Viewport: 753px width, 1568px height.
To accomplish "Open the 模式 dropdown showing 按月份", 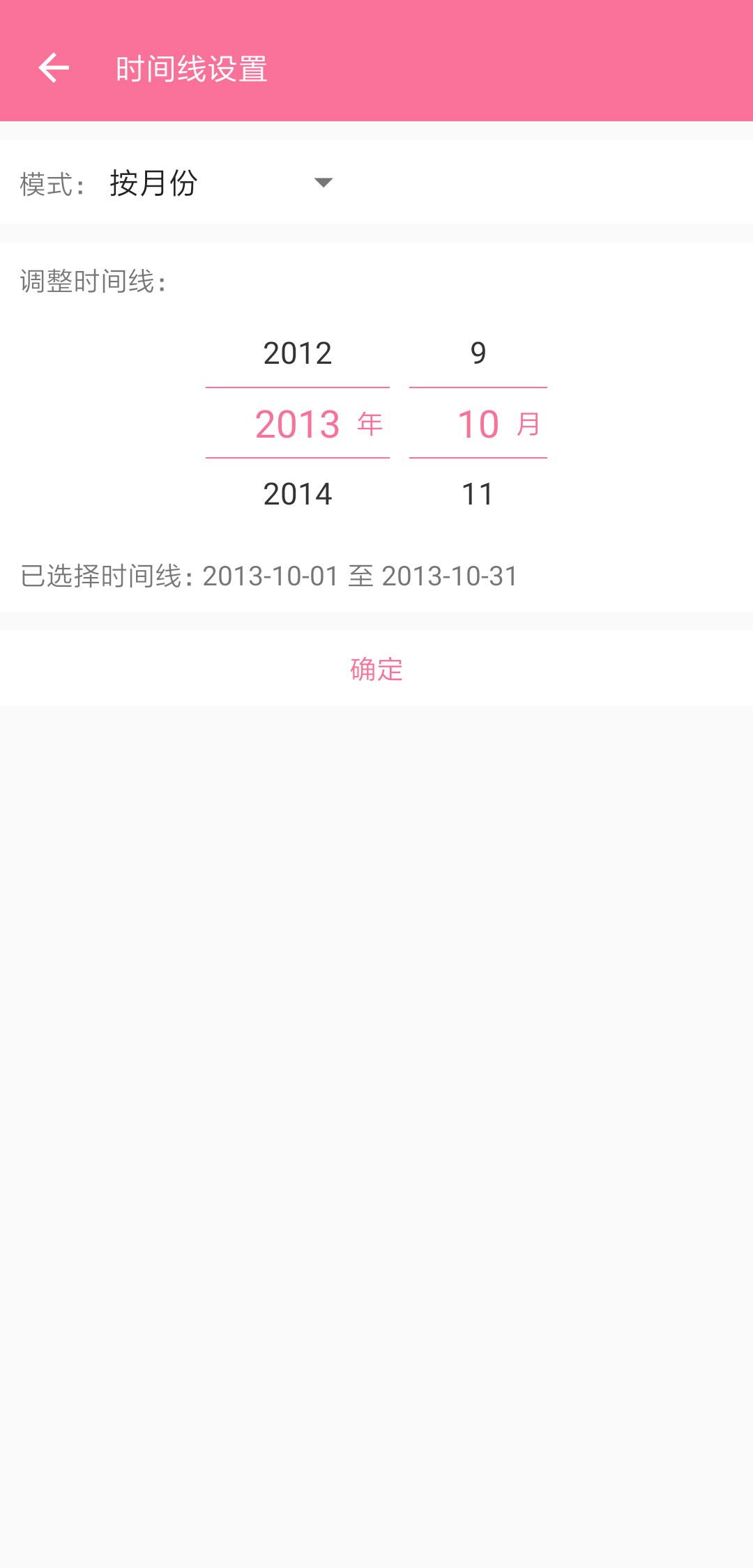I will [x=153, y=183].
